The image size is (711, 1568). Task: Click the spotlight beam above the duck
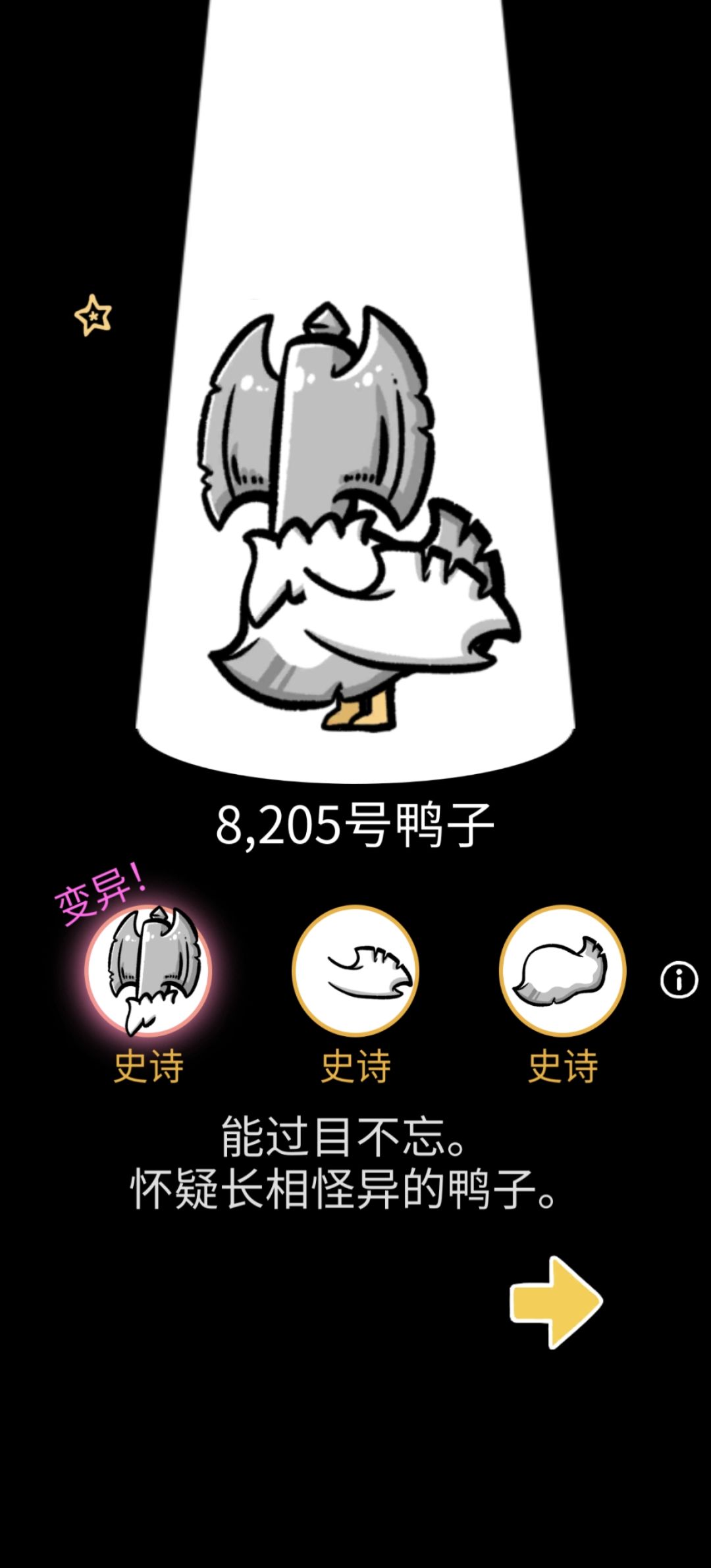[355, 165]
